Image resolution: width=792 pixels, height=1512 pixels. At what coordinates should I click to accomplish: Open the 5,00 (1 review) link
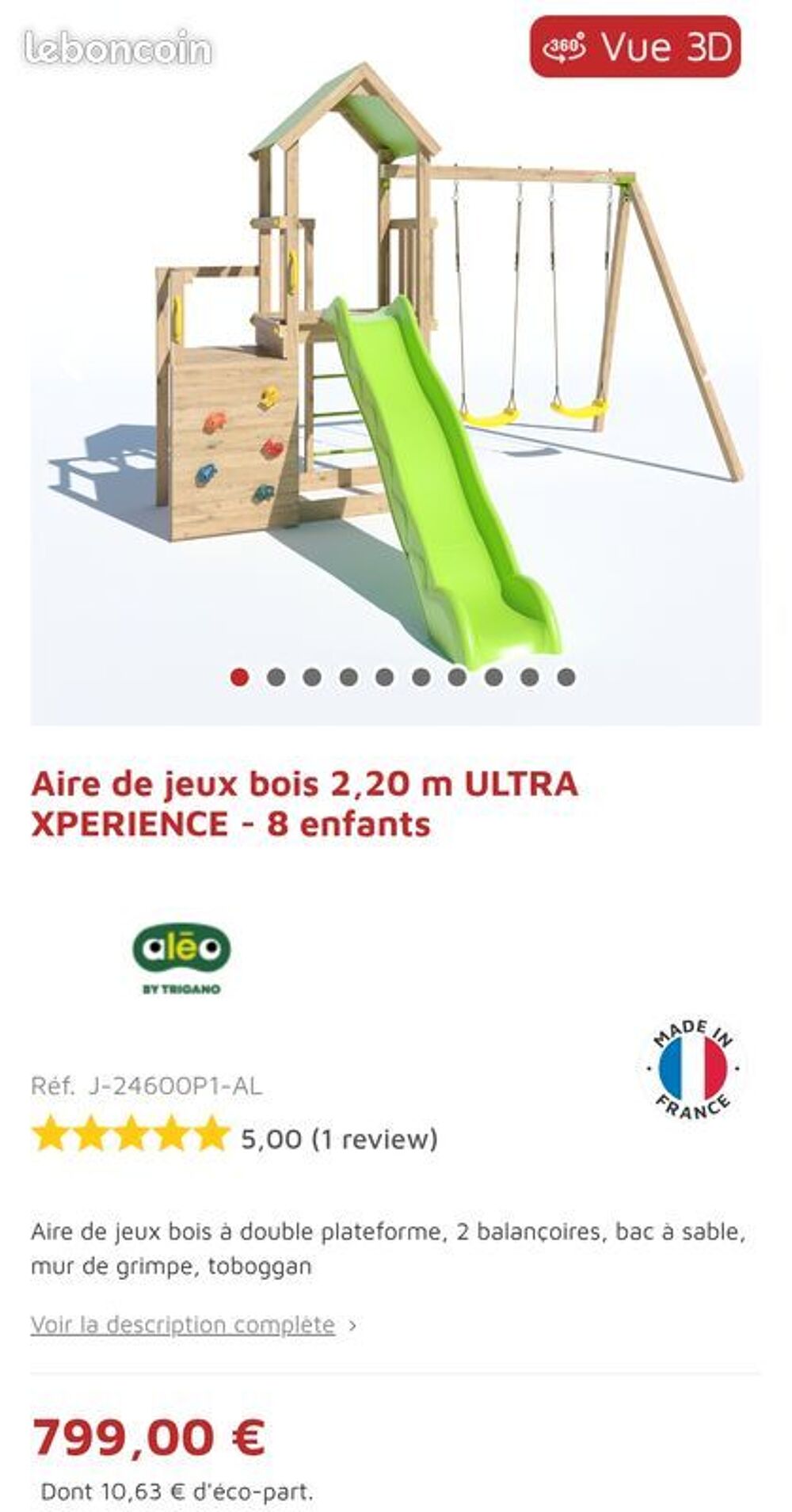[337, 1137]
